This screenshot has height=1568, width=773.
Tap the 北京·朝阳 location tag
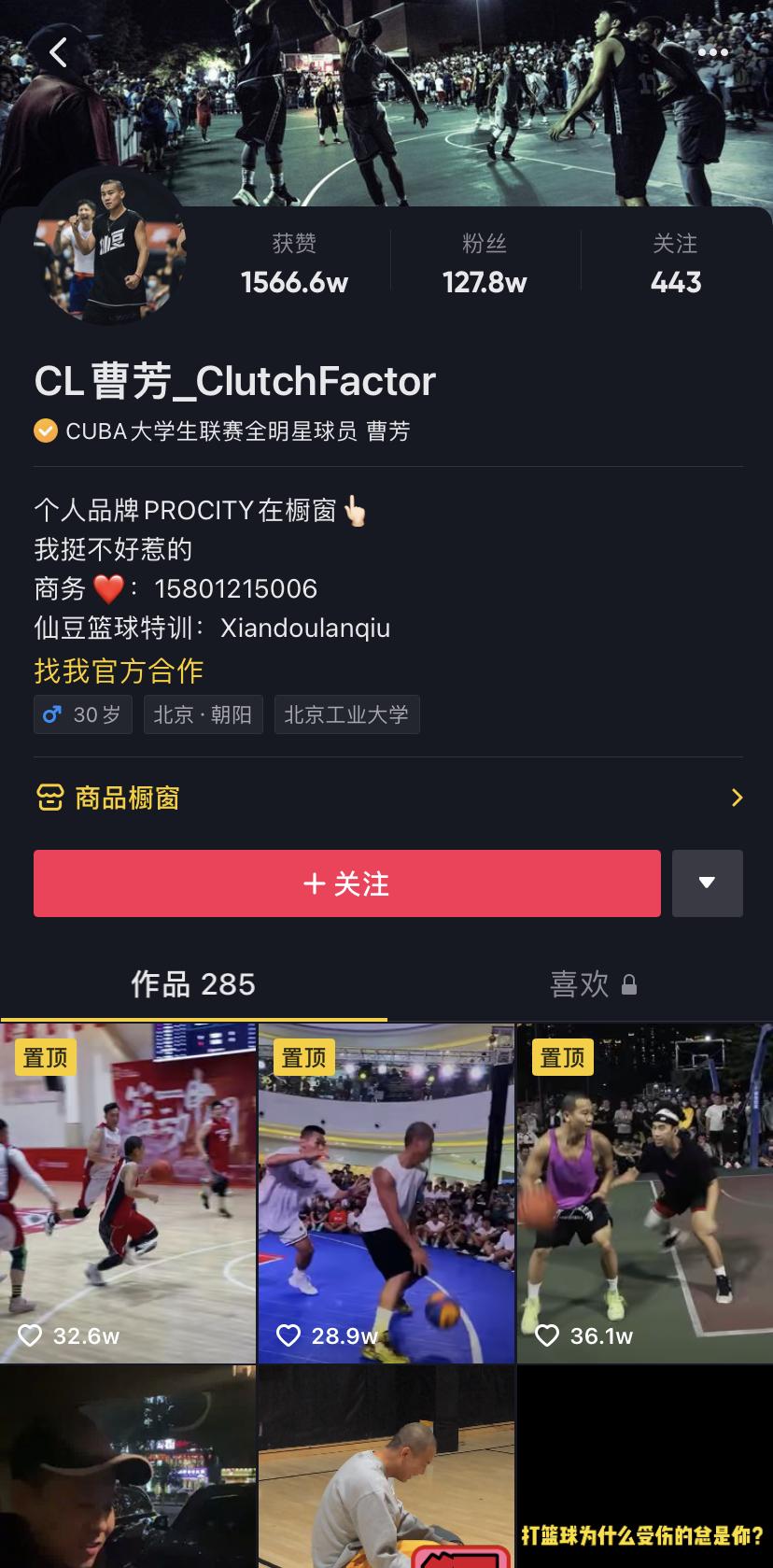point(203,714)
